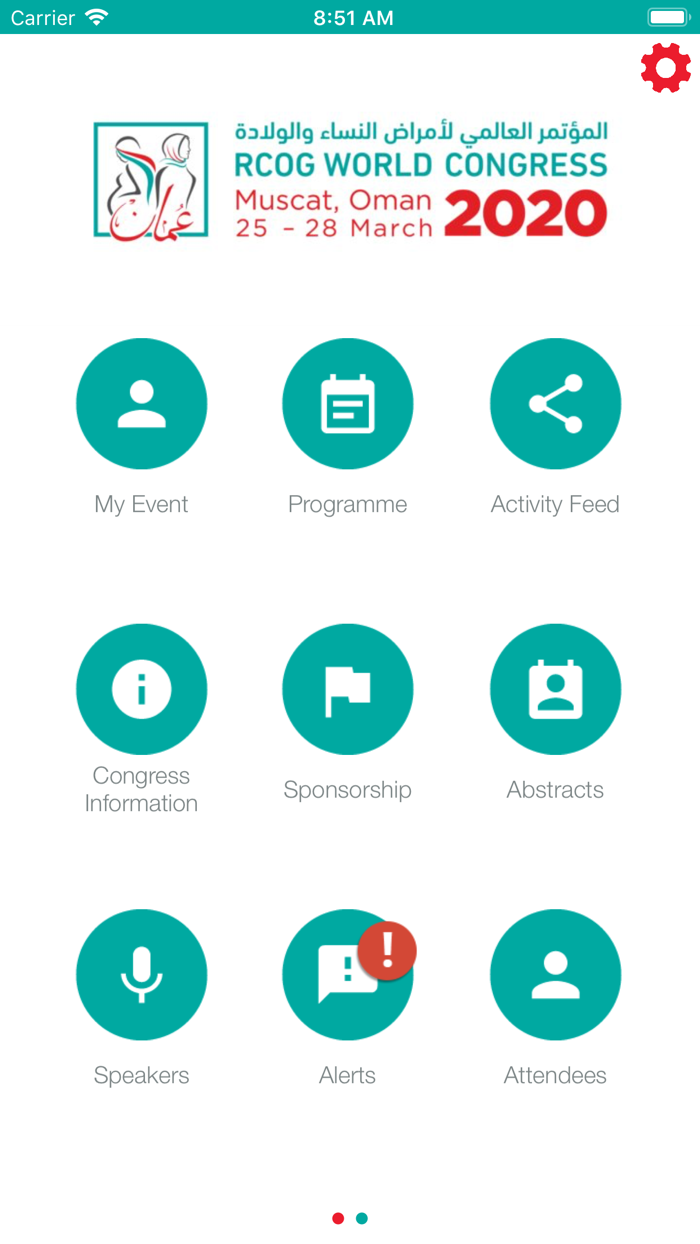The width and height of the screenshot is (700, 1244).
Task: Check the Alerts
Action: pyautogui.click(x=347, y=974)
